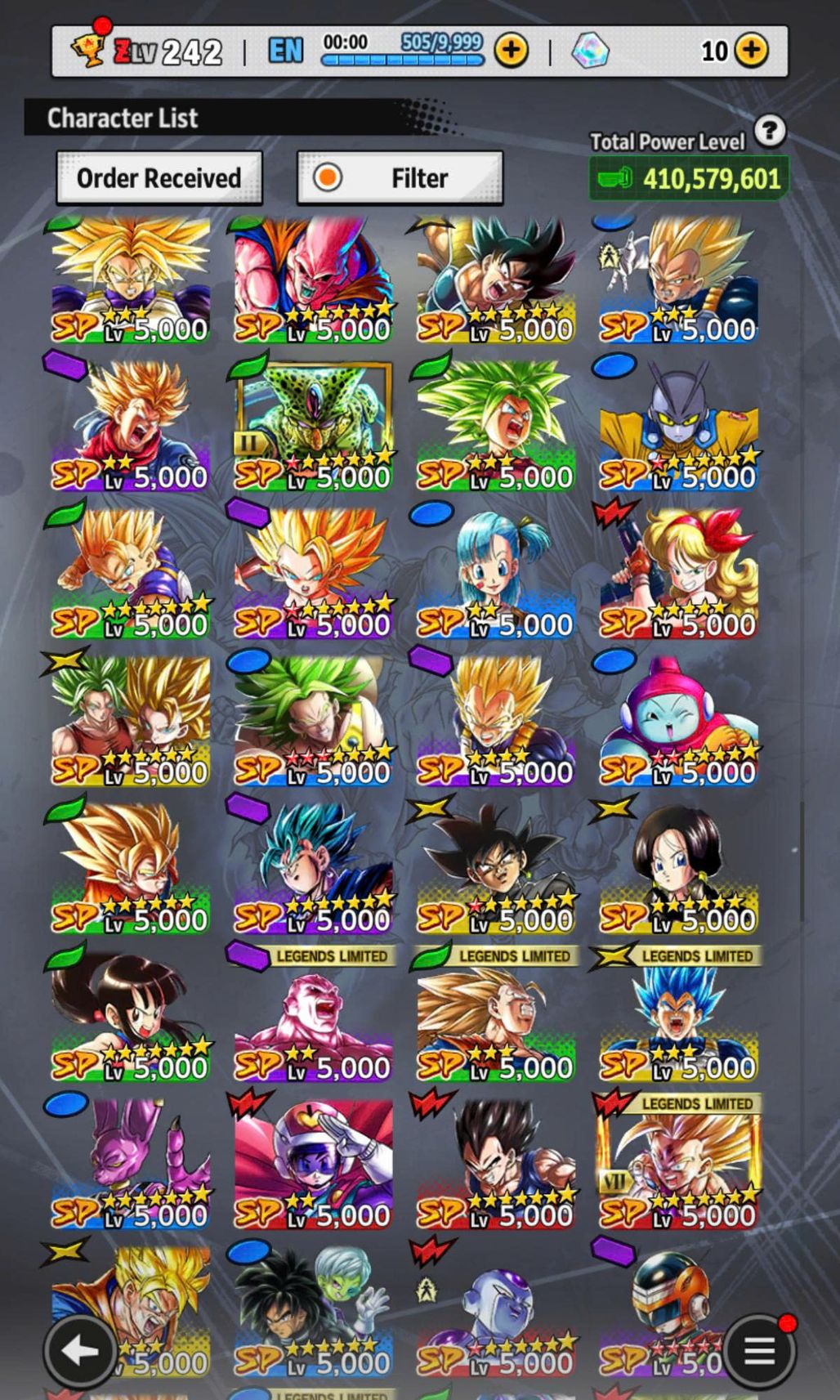This screenshot has width=840, height=1400.
Task: Add energy with the plus button
Action: 512,51
